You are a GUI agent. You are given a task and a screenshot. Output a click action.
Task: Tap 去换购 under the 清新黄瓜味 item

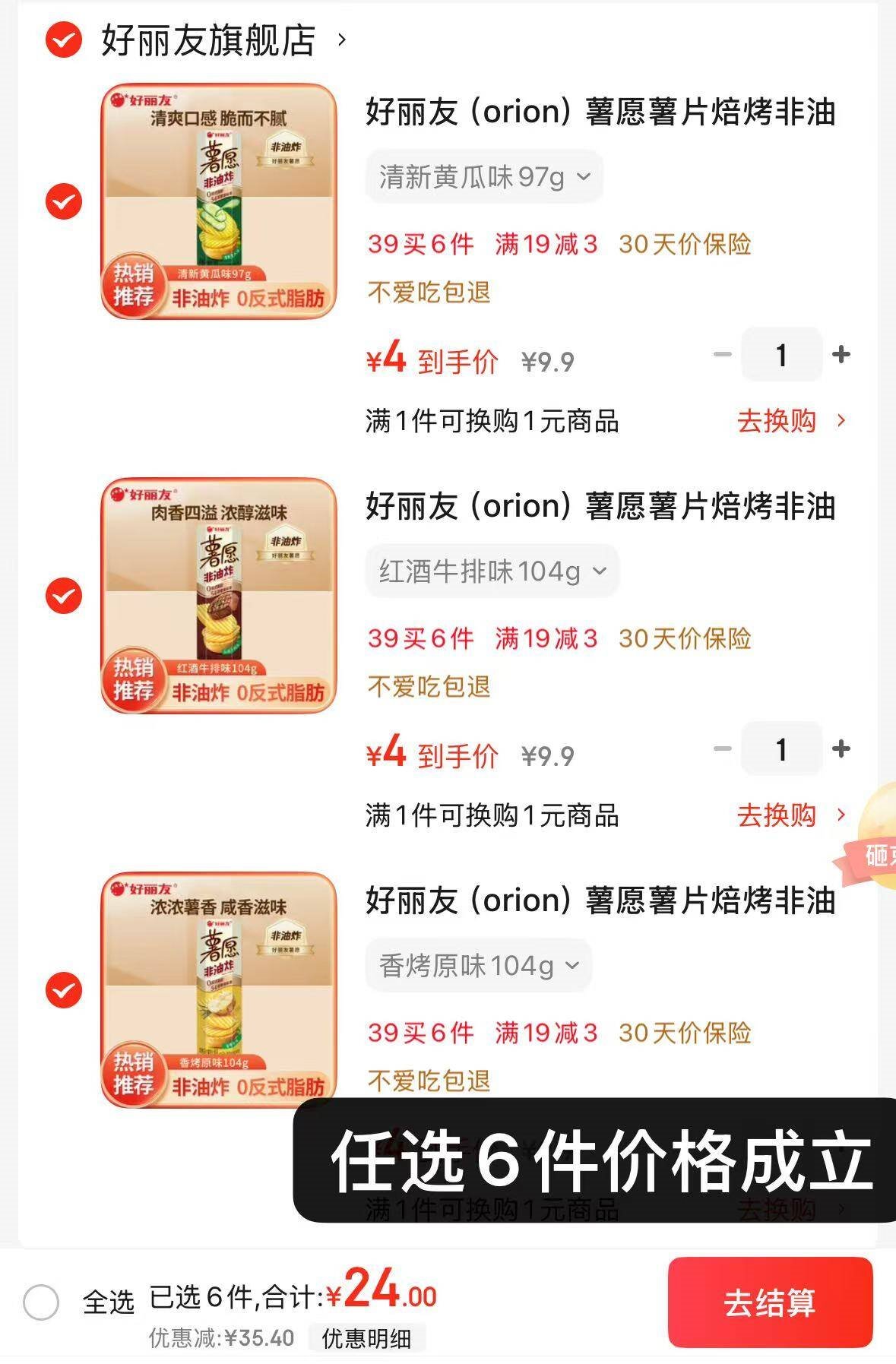(x=790, y=421)
